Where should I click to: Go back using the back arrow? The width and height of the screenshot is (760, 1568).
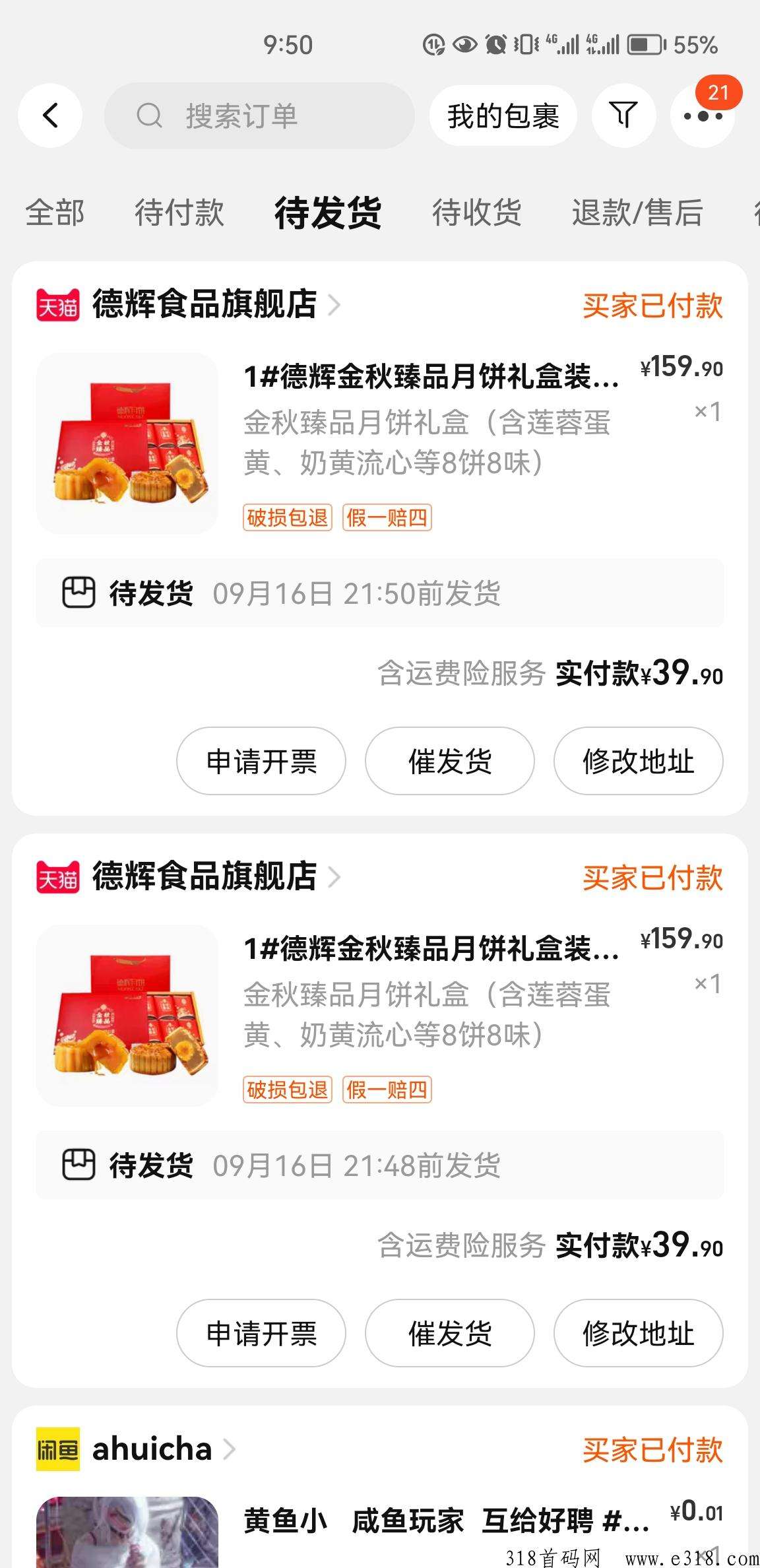50,115
